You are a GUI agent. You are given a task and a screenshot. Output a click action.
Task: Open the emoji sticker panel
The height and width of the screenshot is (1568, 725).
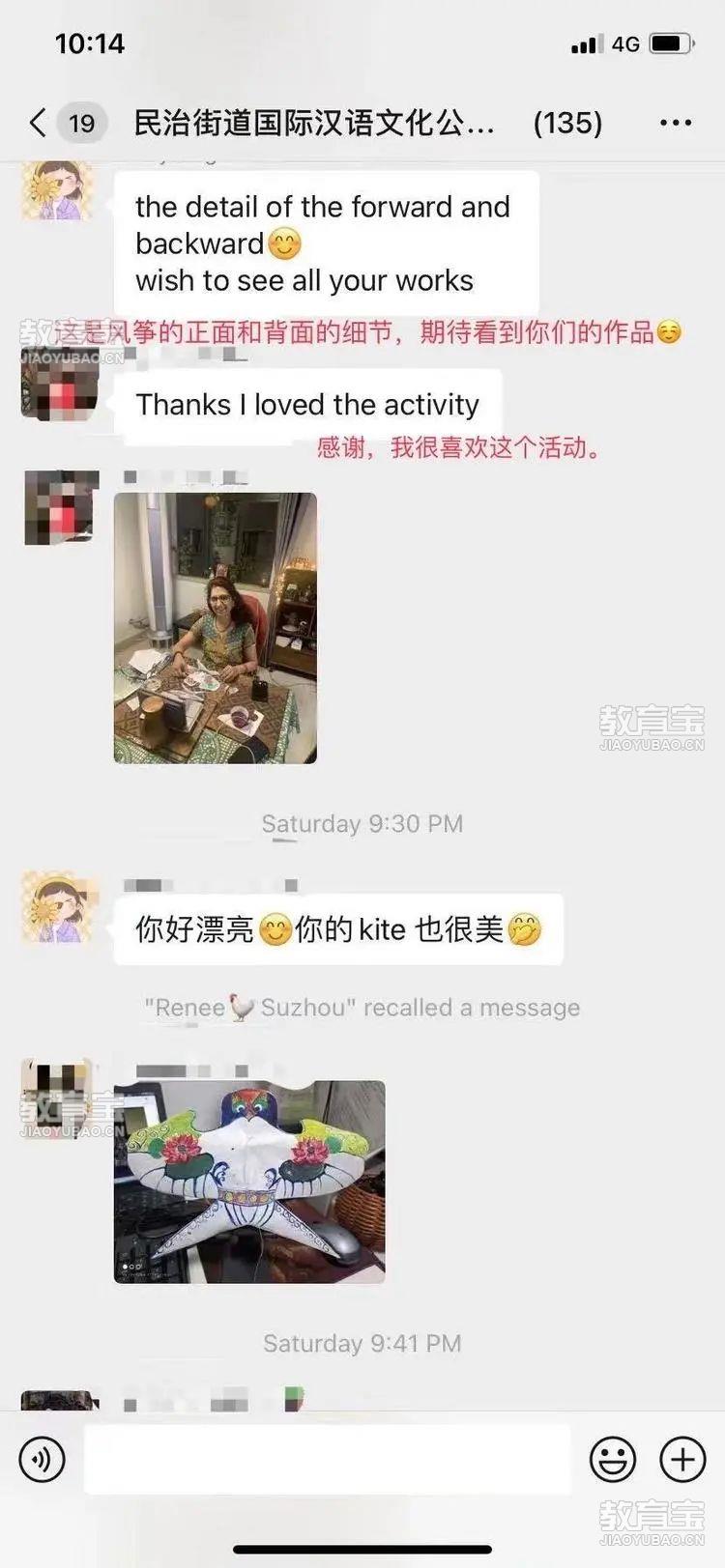click(x=613, y=1458)
